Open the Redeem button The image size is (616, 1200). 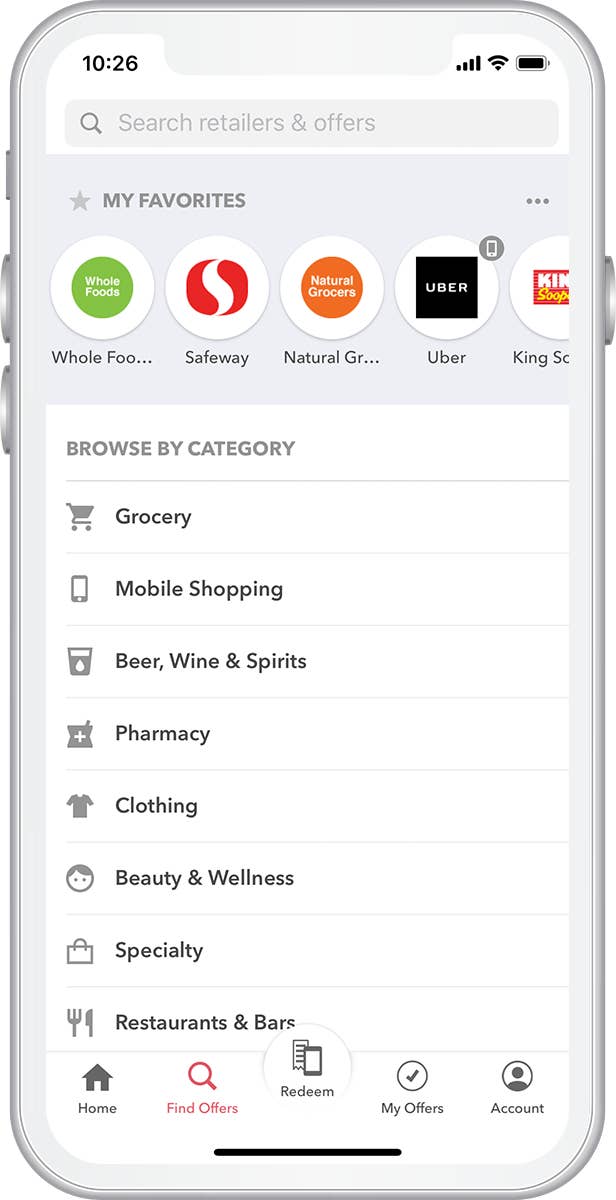coord(307,1068)
